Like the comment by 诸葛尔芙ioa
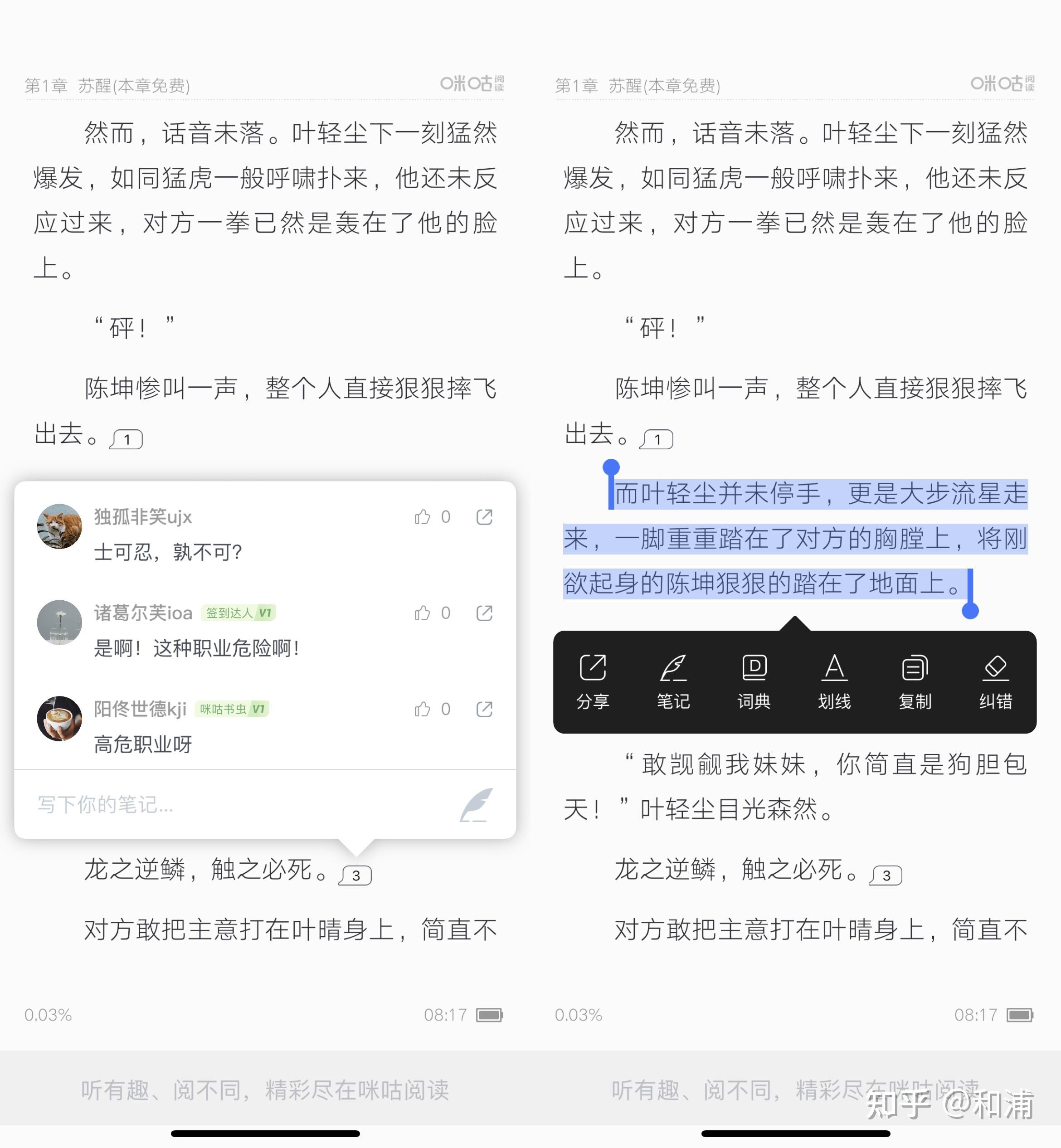 point(423,613)
